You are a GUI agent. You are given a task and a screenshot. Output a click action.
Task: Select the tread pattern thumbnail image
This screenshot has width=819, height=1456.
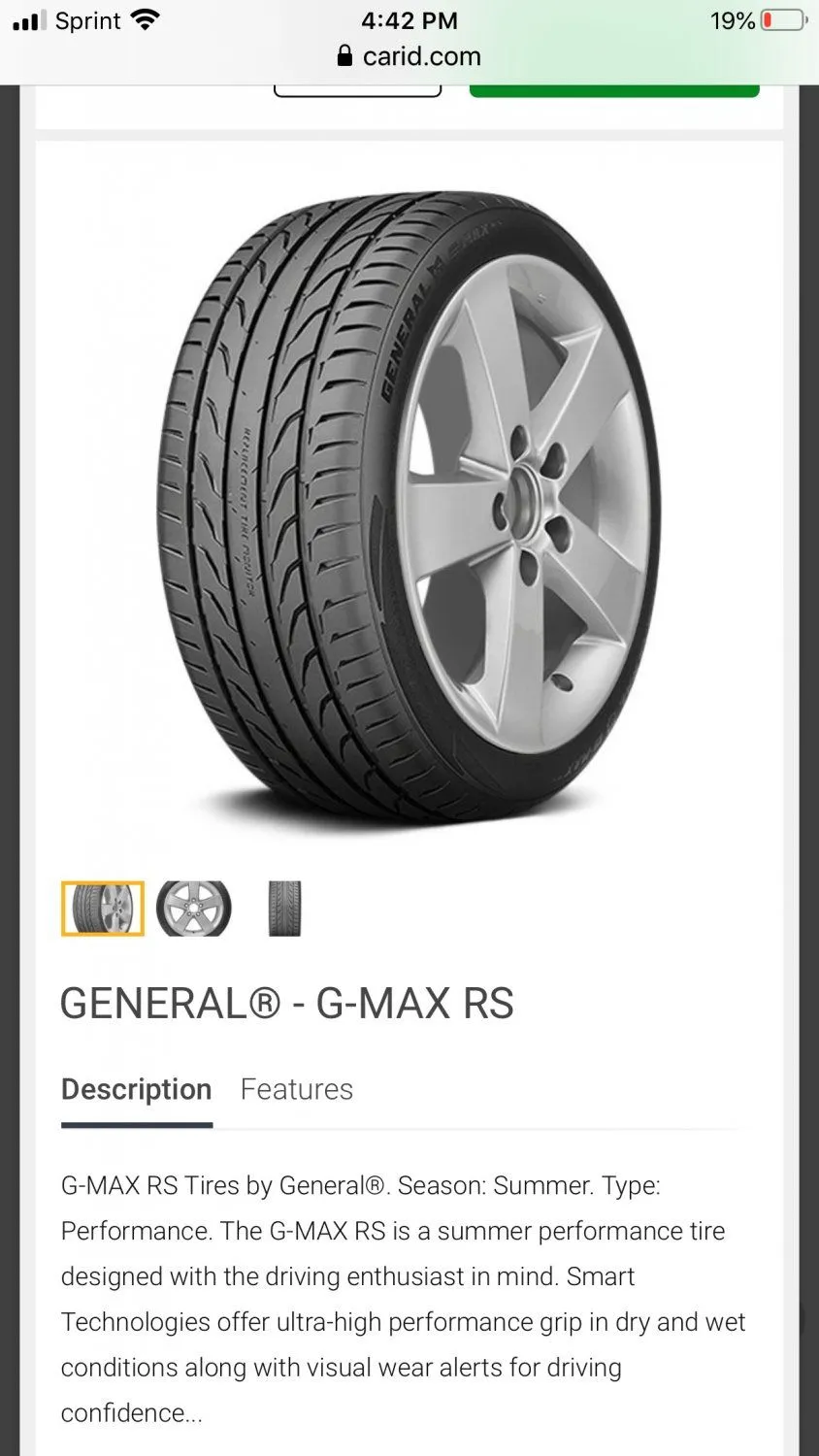tap(284, 909)
